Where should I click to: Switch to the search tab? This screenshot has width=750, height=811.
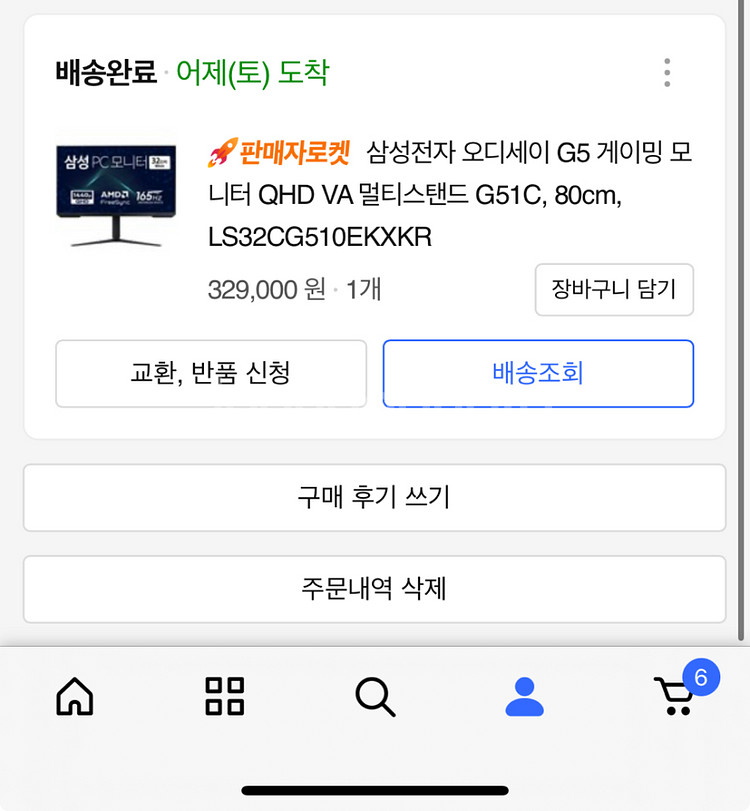[375, 696]
